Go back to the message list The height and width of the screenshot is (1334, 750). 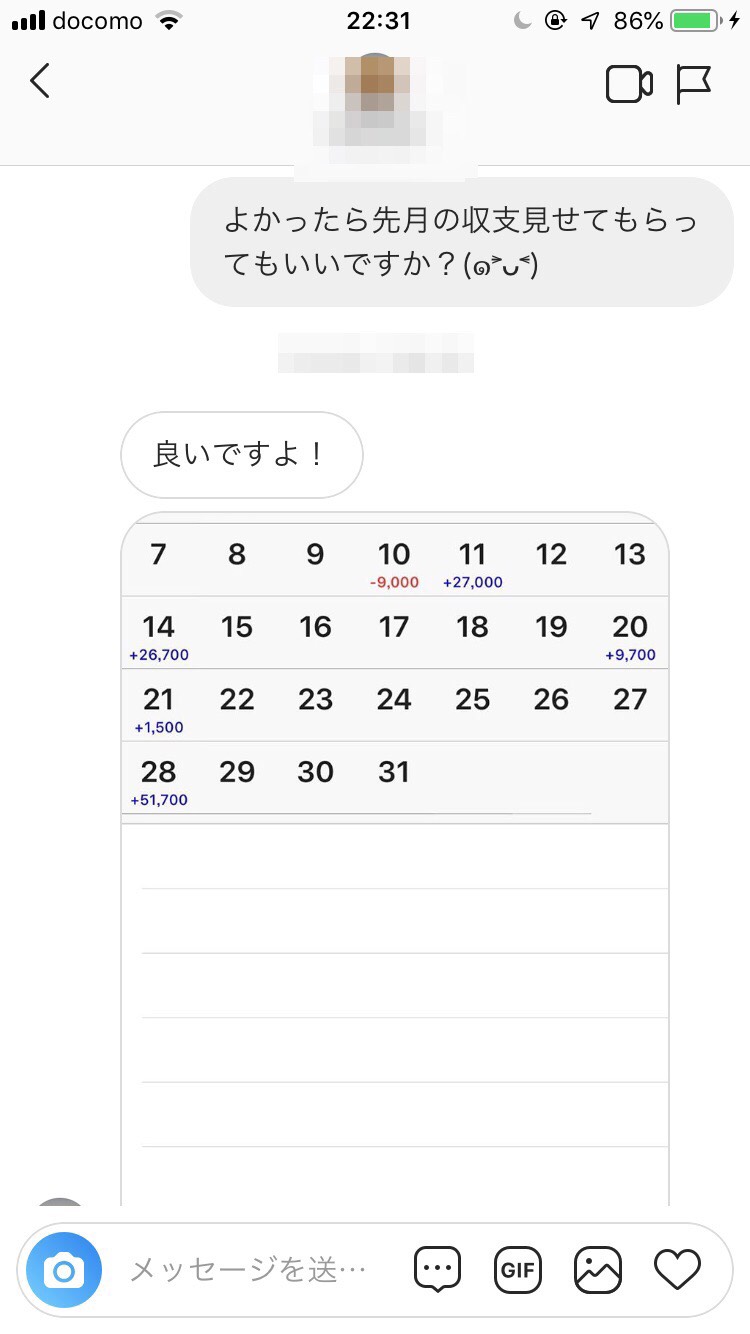point(40,81)
